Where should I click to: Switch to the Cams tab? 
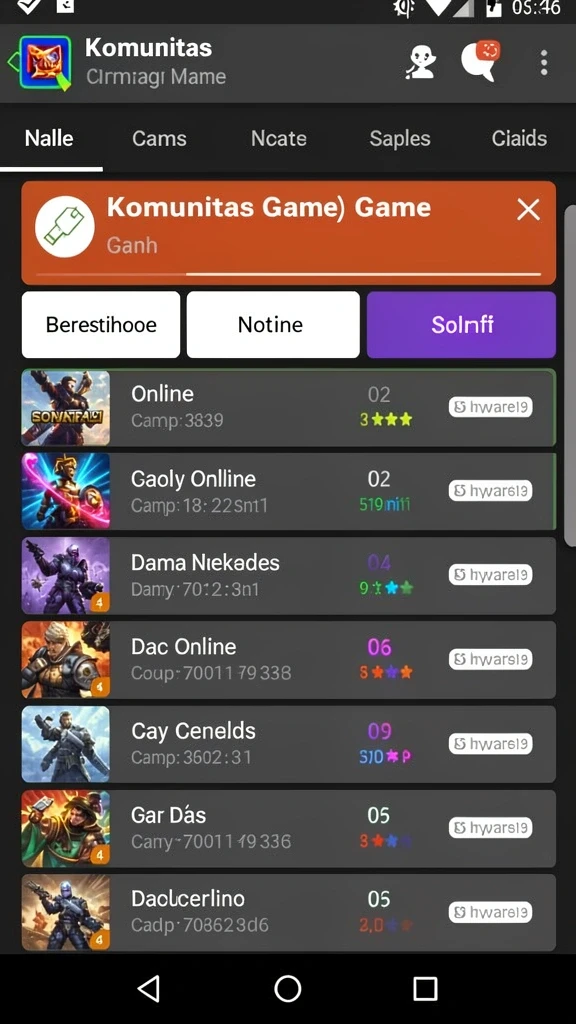click(159, 138)
